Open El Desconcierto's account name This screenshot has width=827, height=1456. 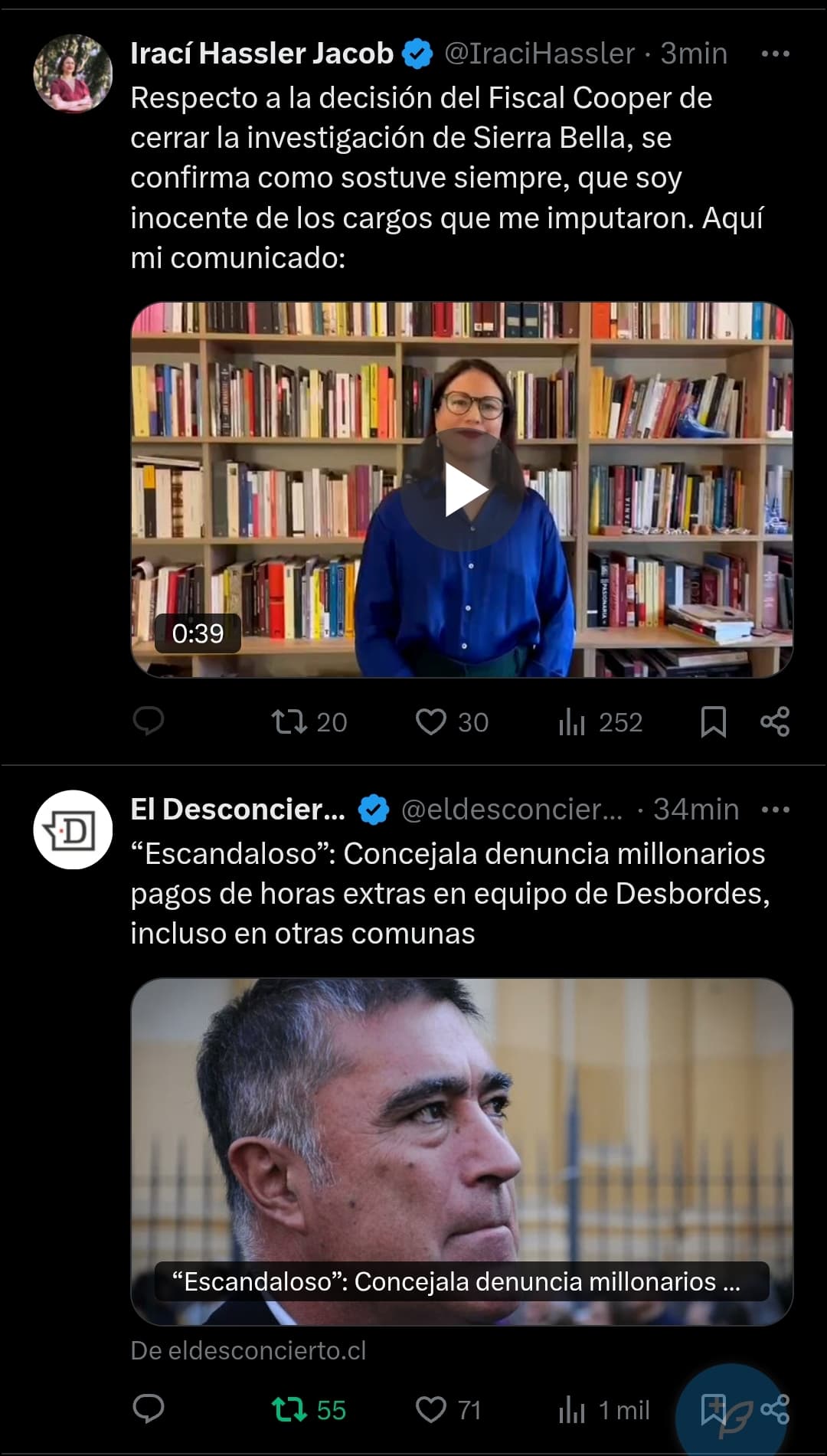coord(238,810)
